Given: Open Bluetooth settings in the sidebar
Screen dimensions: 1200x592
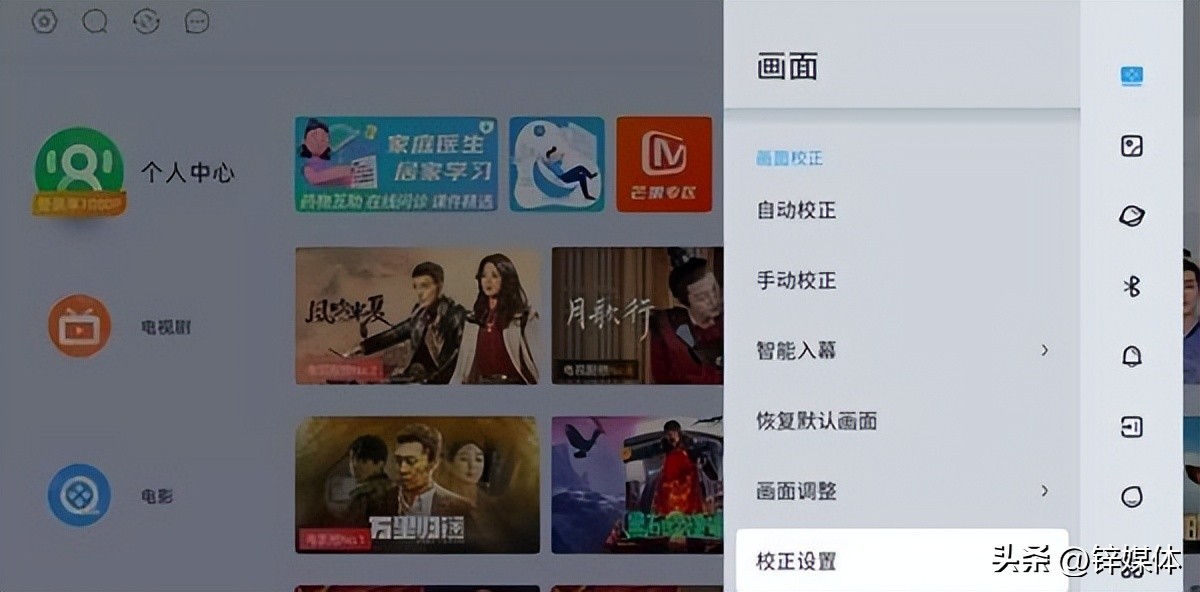Looking at the screenshot, I should point(1132,287).
